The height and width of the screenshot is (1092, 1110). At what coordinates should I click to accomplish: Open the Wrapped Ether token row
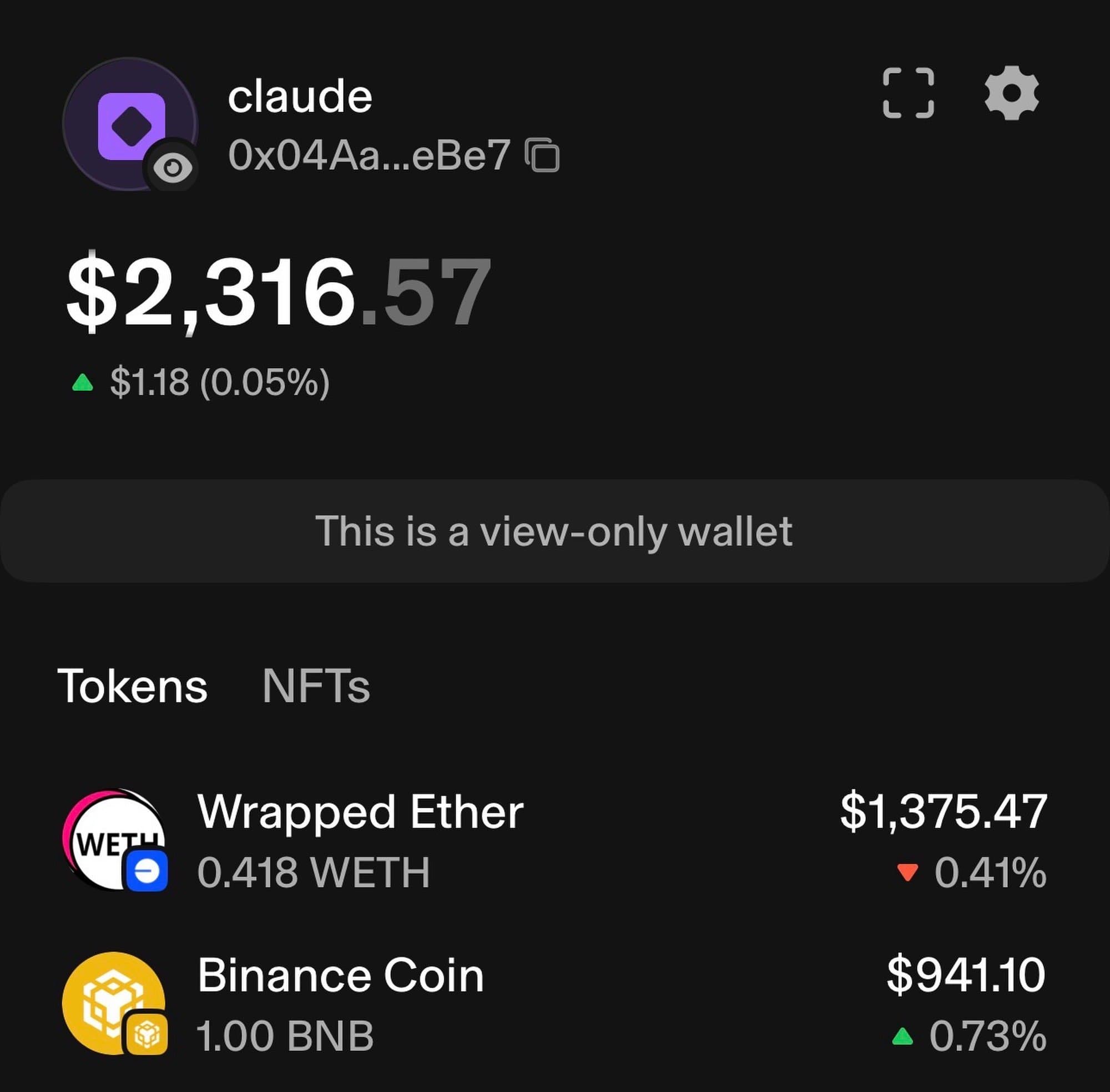[x=554, y=841]
